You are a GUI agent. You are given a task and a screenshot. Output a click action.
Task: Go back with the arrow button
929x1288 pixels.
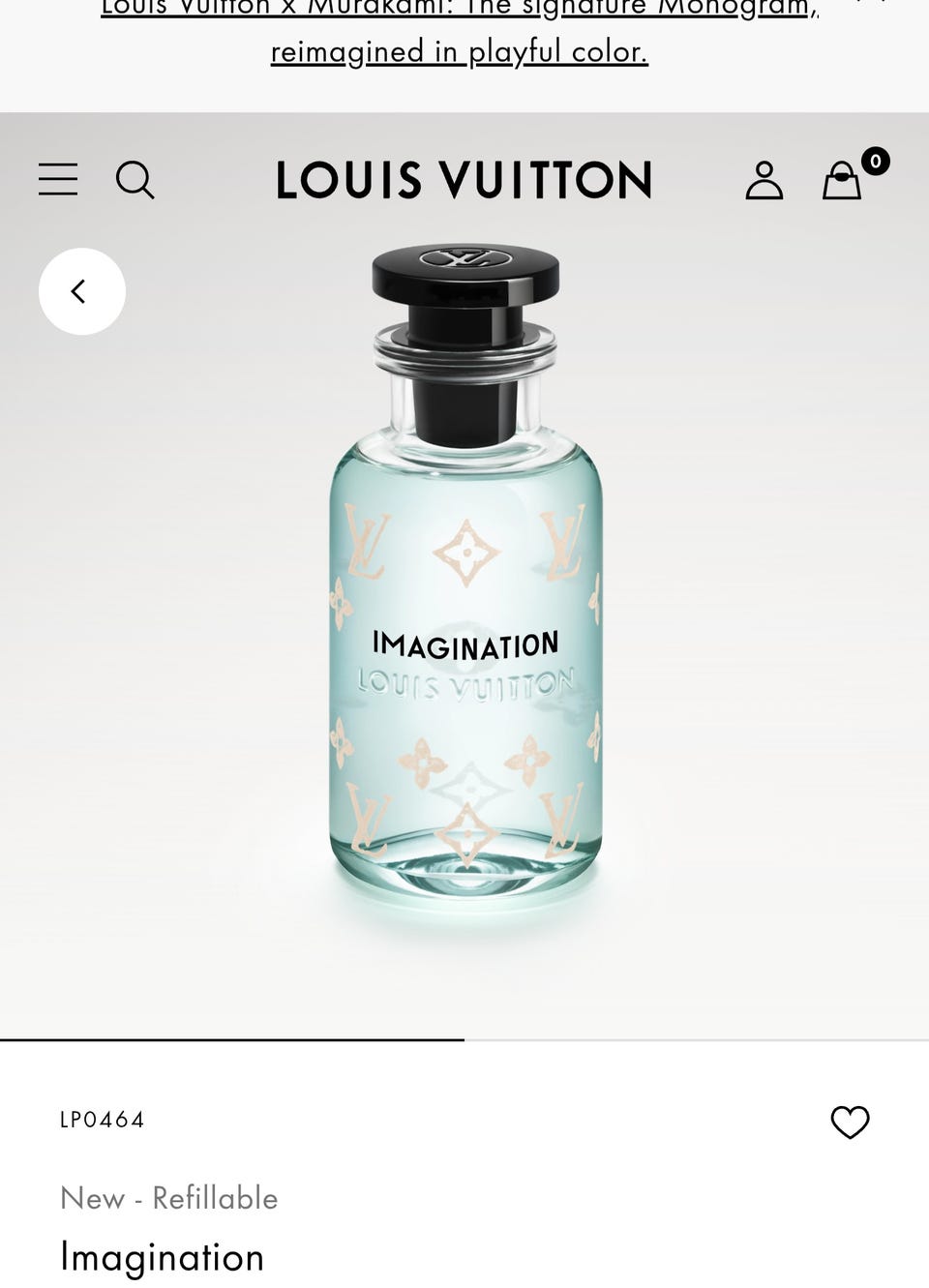82,291
